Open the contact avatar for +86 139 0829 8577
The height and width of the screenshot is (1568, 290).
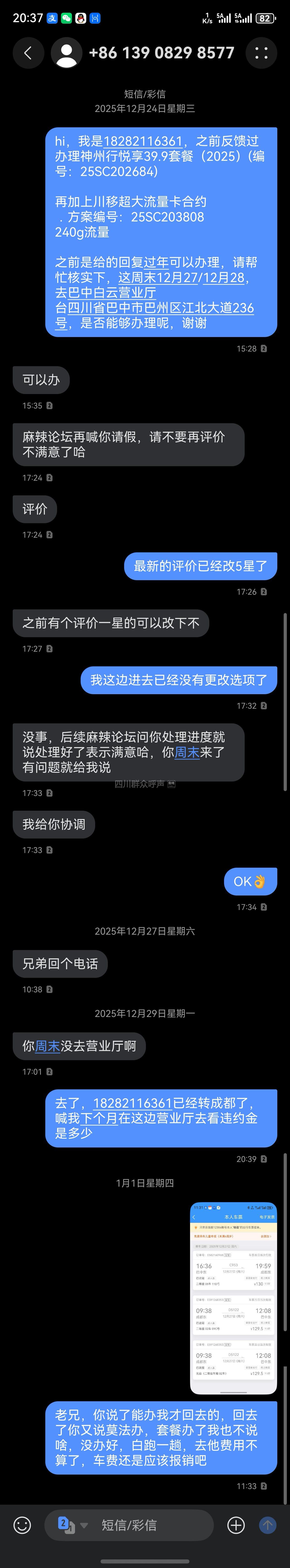pos(66,53)
